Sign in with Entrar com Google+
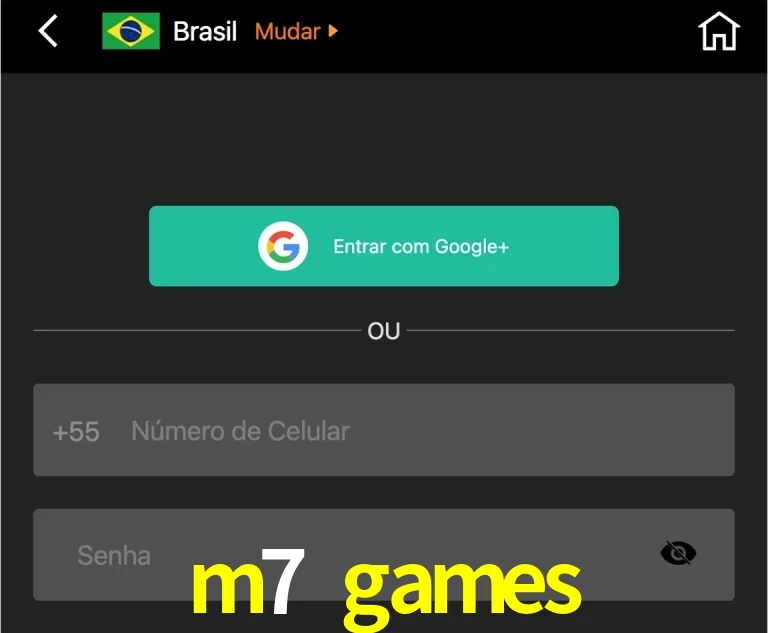Screen dimensions: 768x633 click(x=384, y=246)
